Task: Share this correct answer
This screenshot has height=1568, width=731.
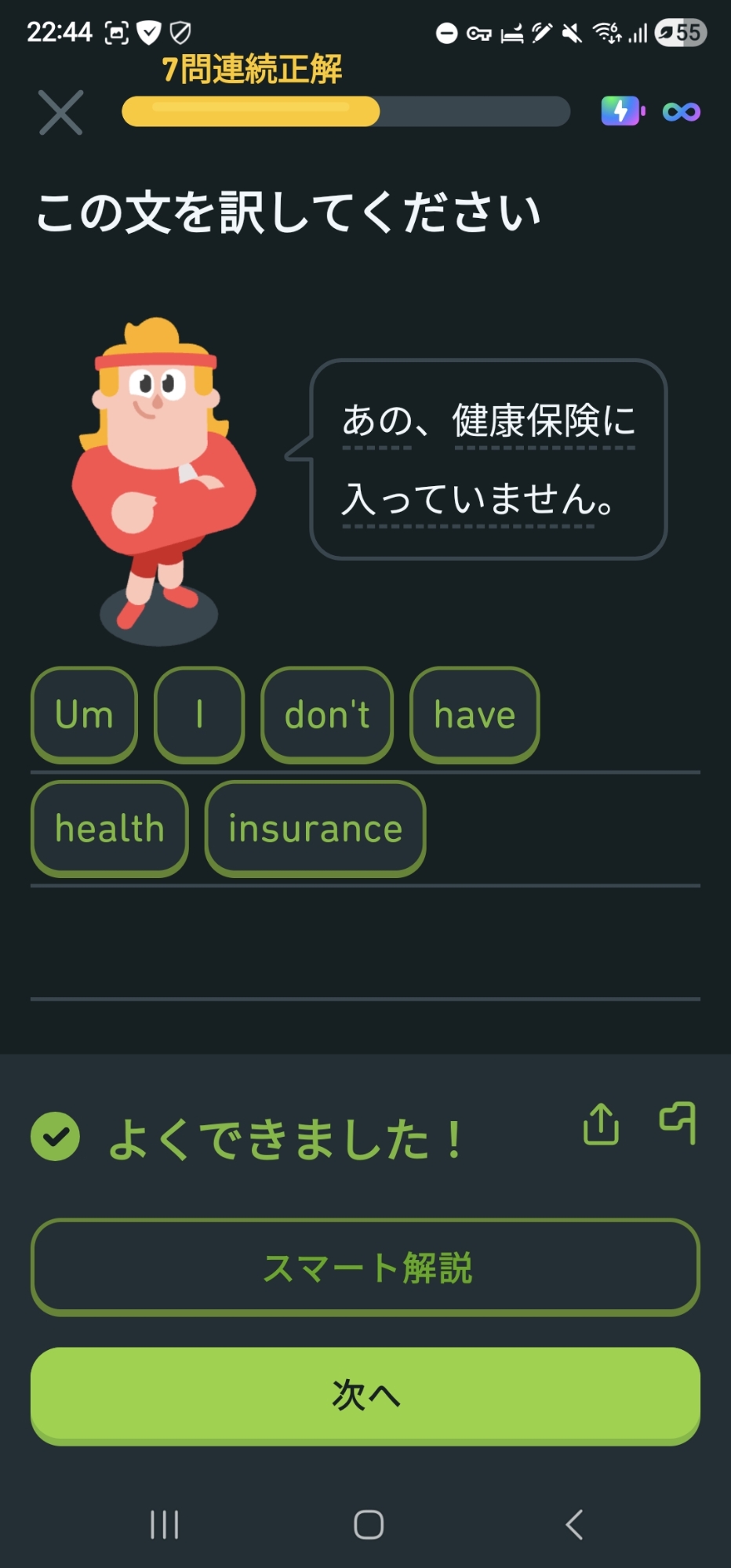Action: pos(601,1123)
